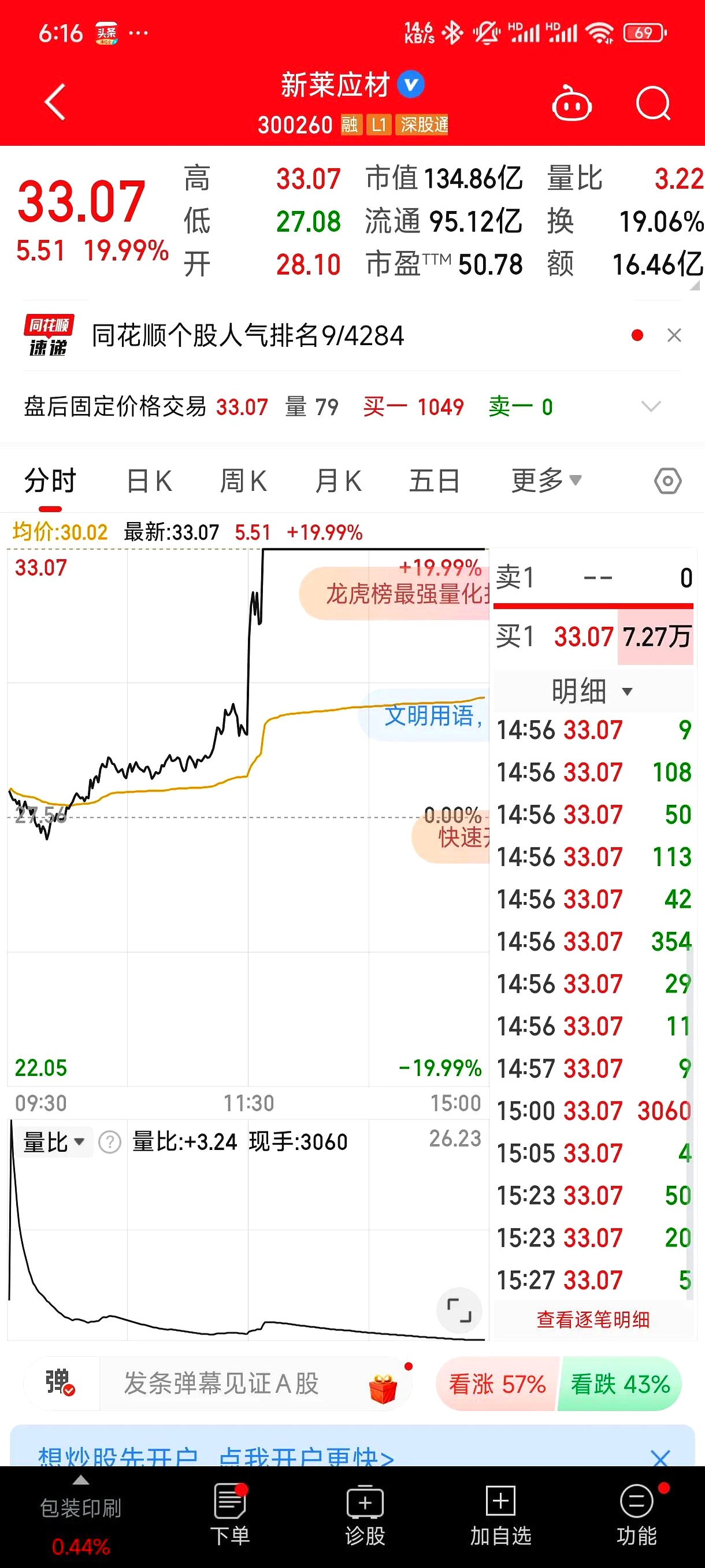Open the 诊股 stock diagnosis icon

click(366, 1503)
